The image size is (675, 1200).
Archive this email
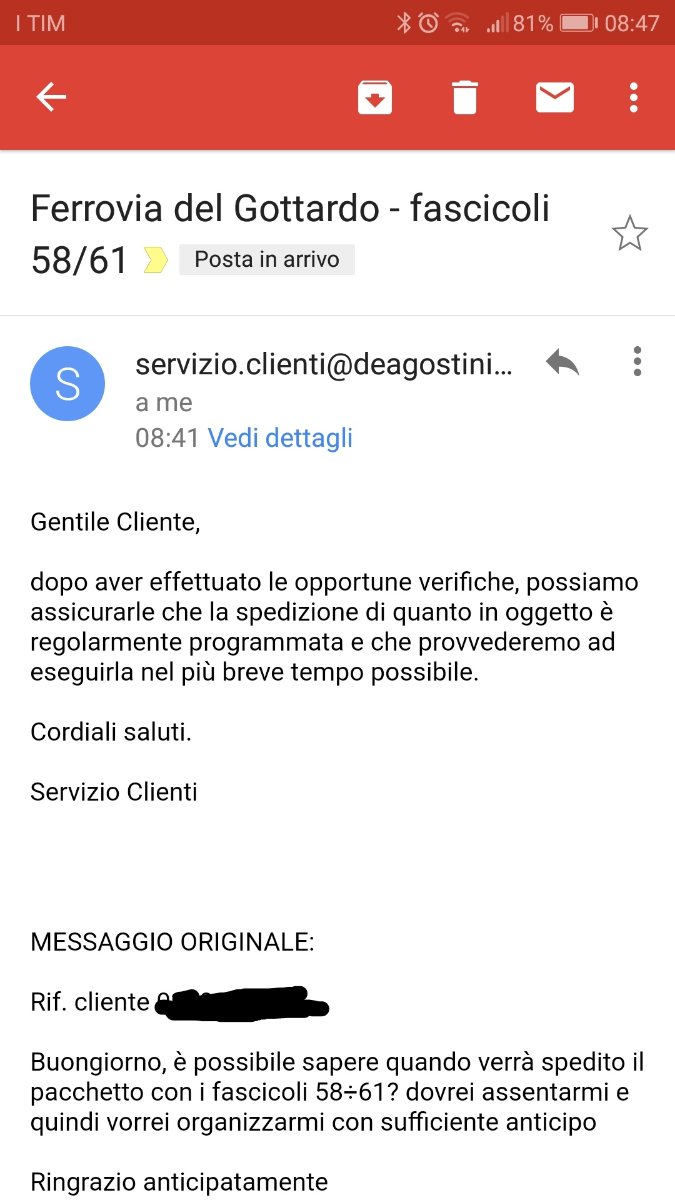pyautogui.click(x=375, y=97)
